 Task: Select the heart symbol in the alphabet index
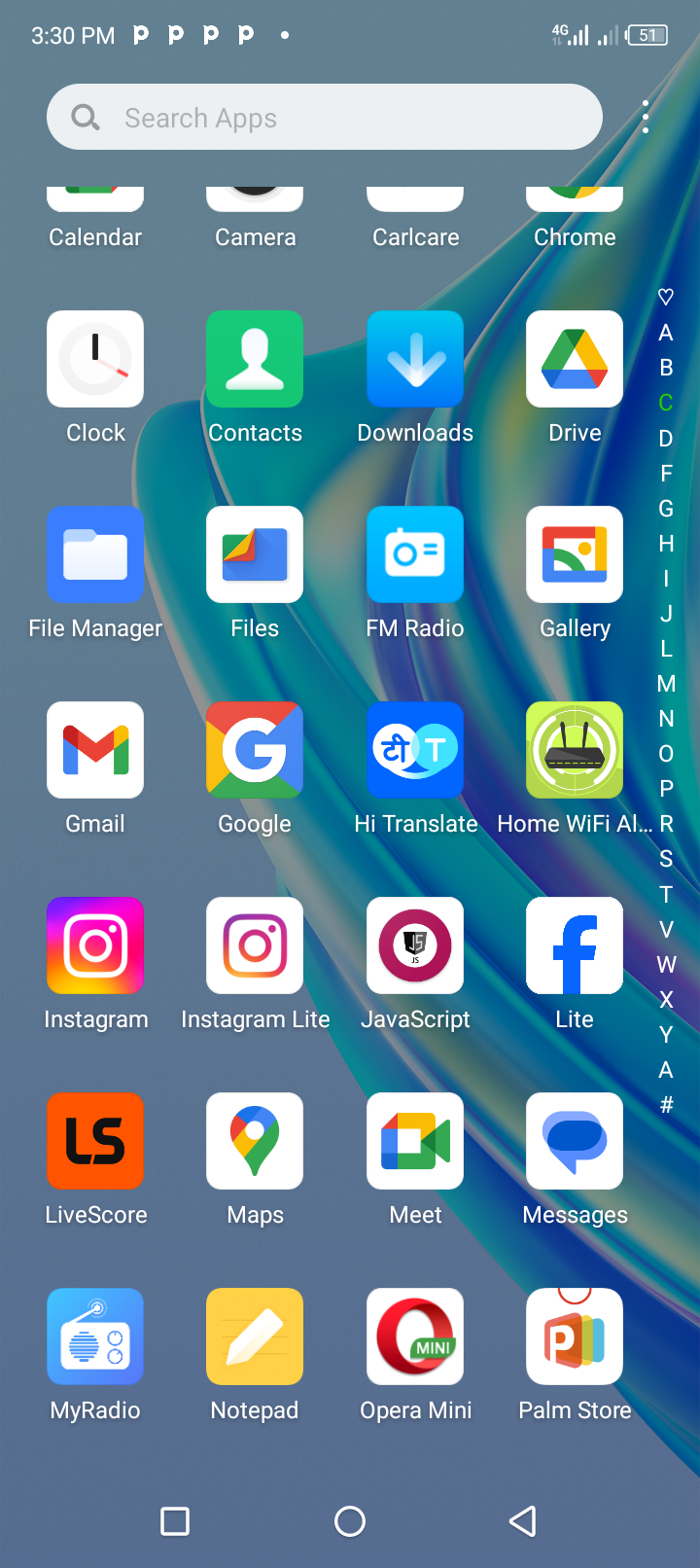(x=666, y=297)
